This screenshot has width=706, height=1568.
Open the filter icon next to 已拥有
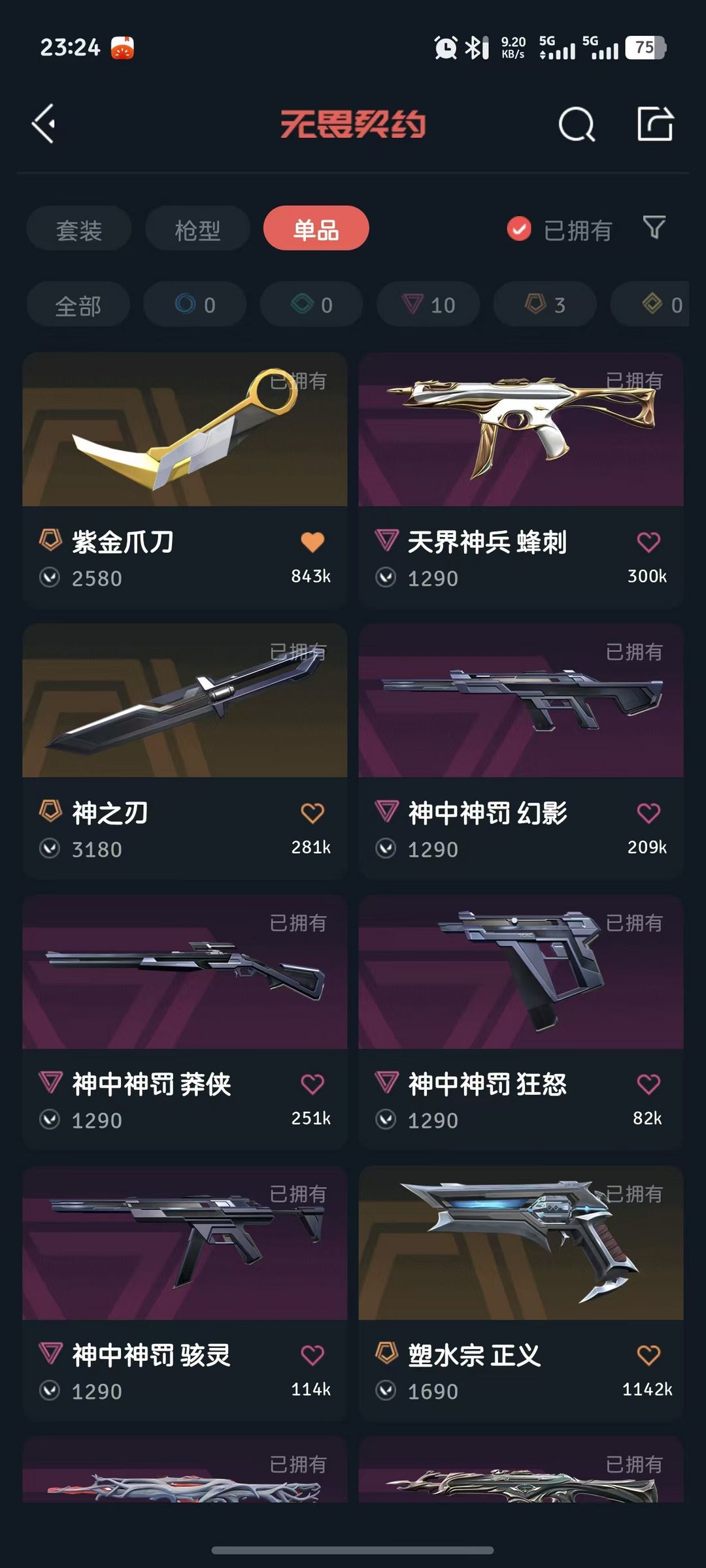point(653,228)
